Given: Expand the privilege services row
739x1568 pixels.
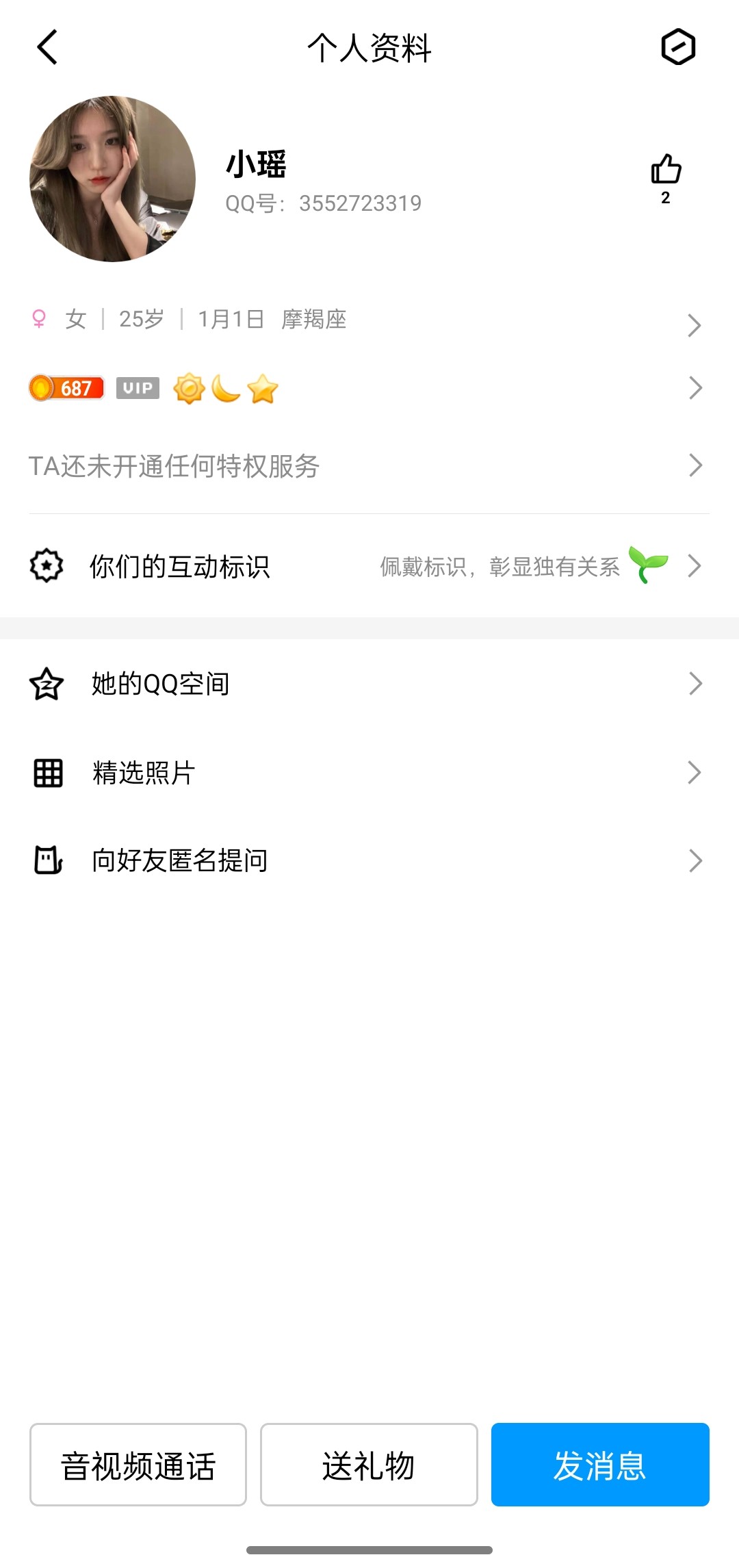Looking at the screenshot, I should 695,465.
